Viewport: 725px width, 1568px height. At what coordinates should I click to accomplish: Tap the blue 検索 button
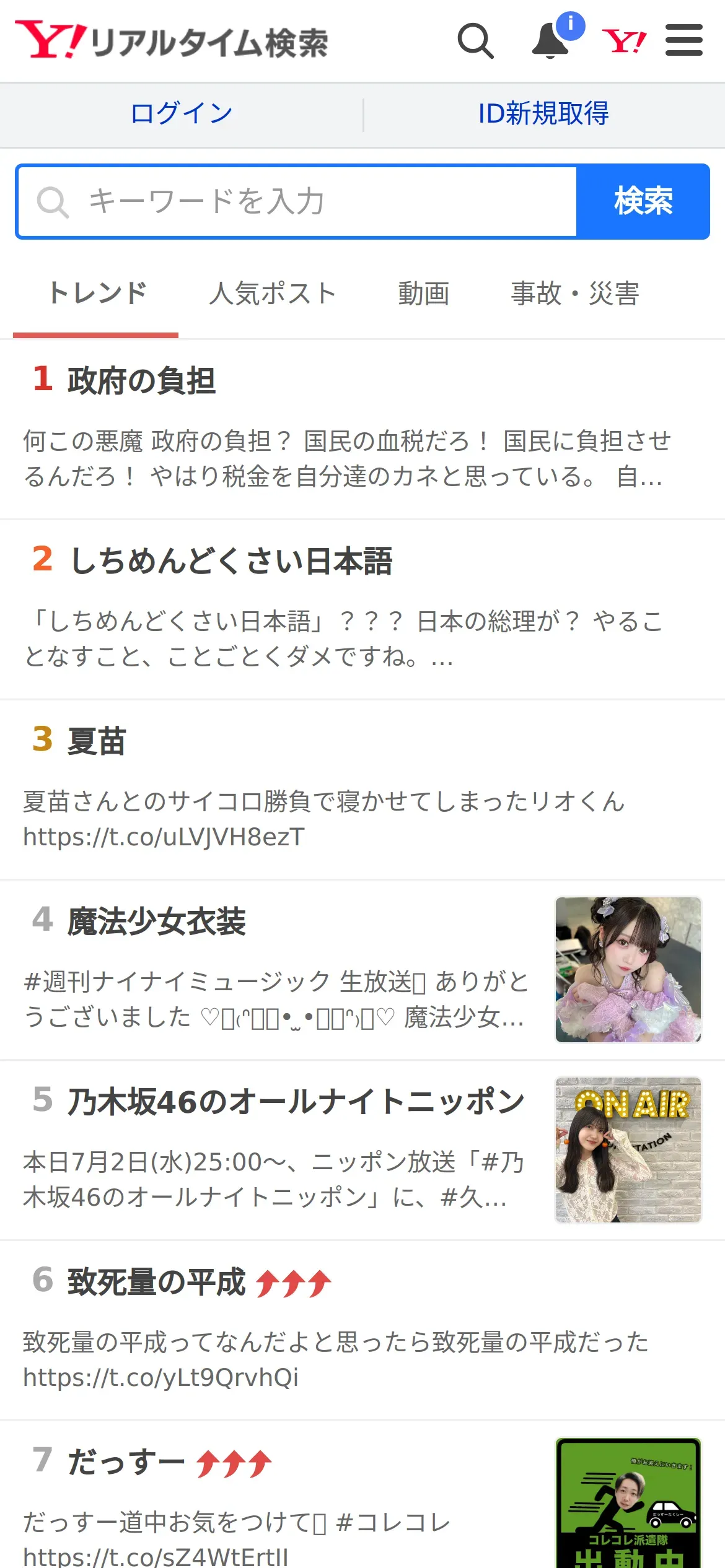(643, 201)
